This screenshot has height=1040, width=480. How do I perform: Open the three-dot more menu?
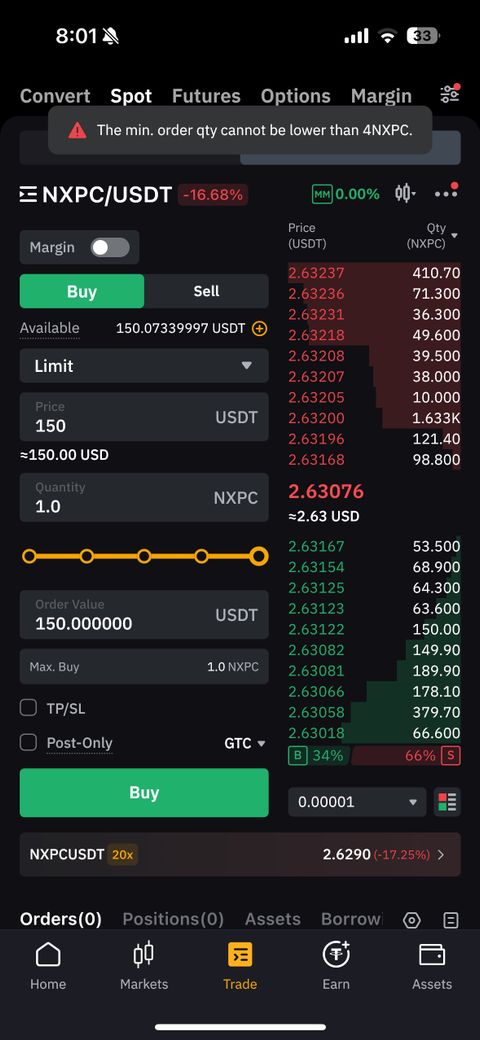446,194
